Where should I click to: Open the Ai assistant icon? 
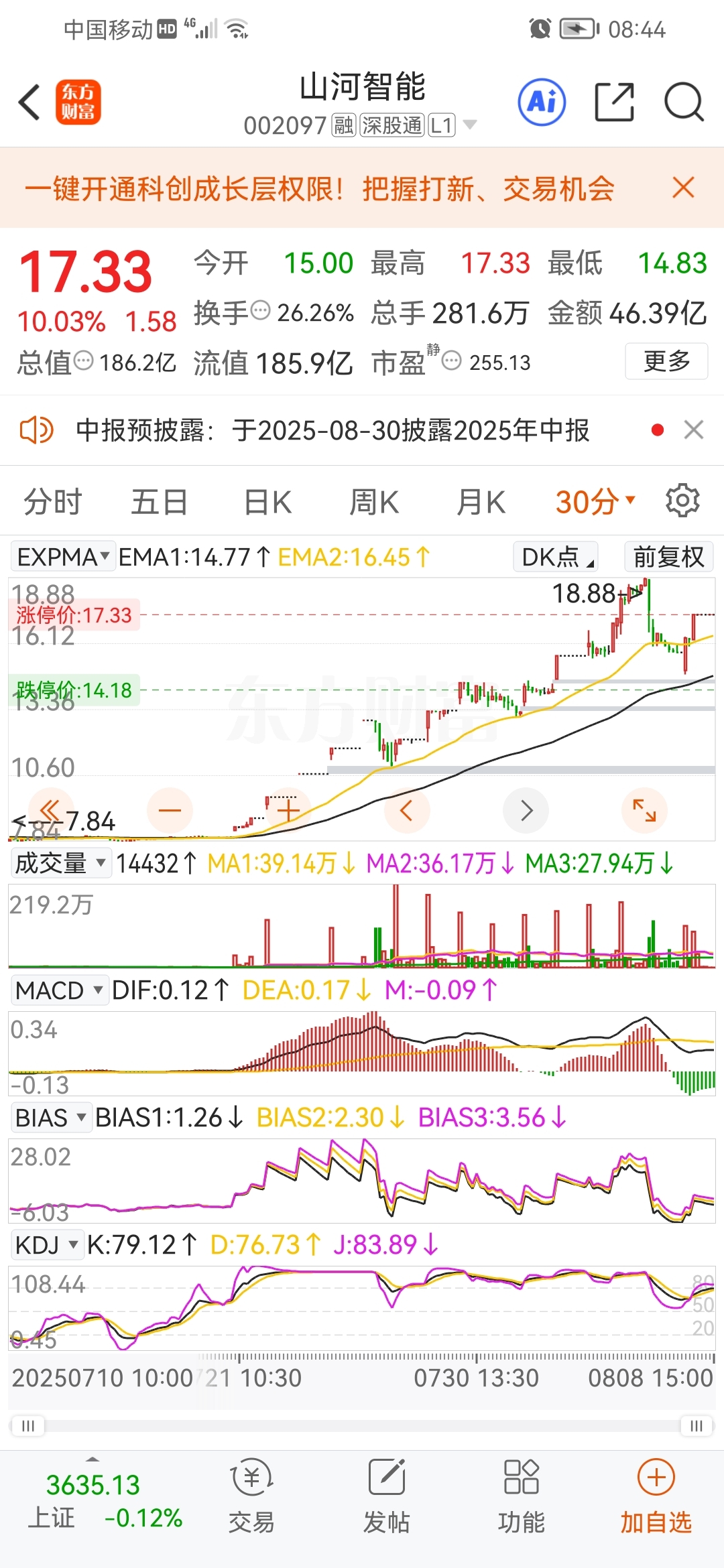pos(542,103)
